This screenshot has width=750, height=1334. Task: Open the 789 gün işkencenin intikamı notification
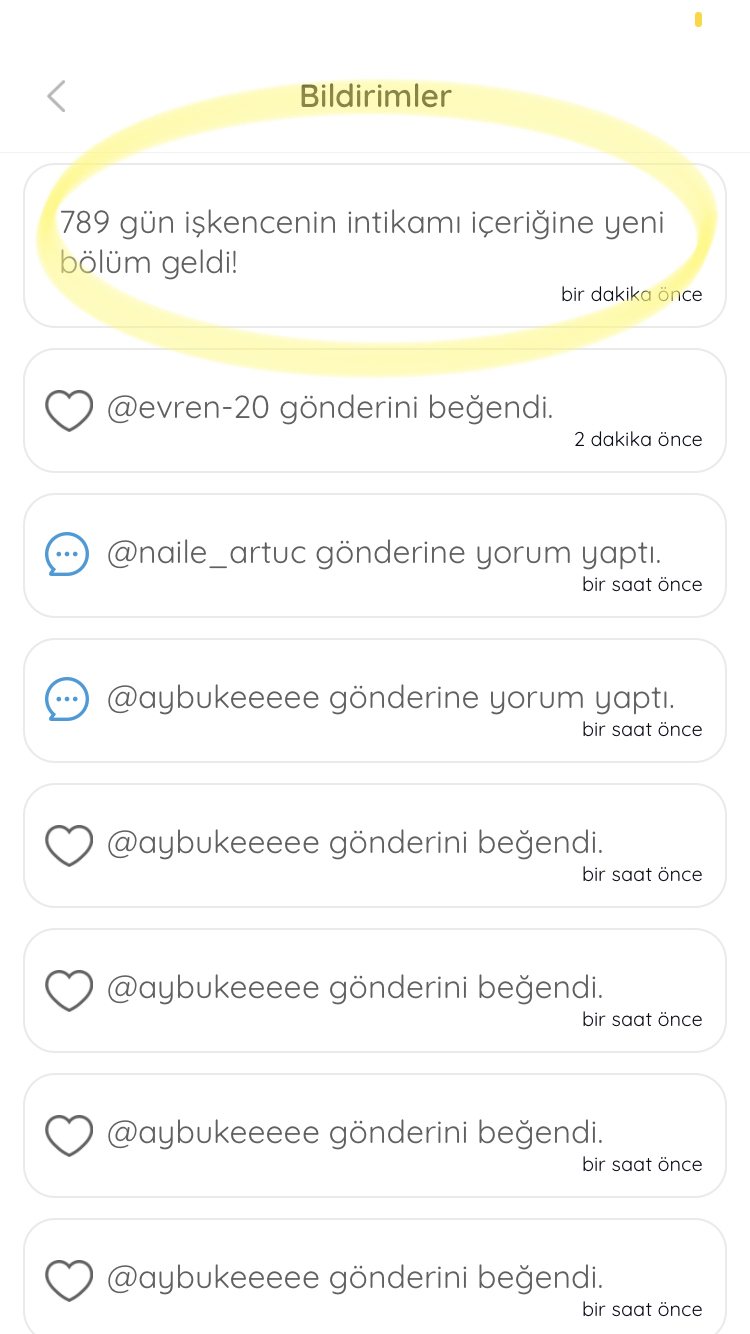click(375, 246)
